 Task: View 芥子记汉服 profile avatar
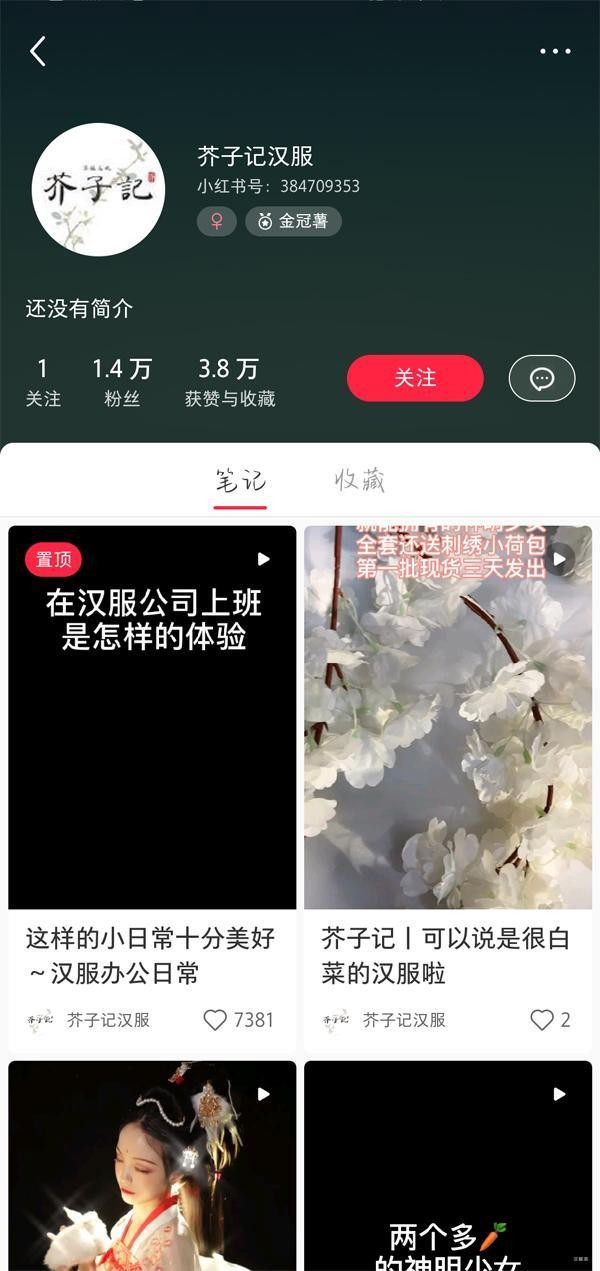pos(98,190)
